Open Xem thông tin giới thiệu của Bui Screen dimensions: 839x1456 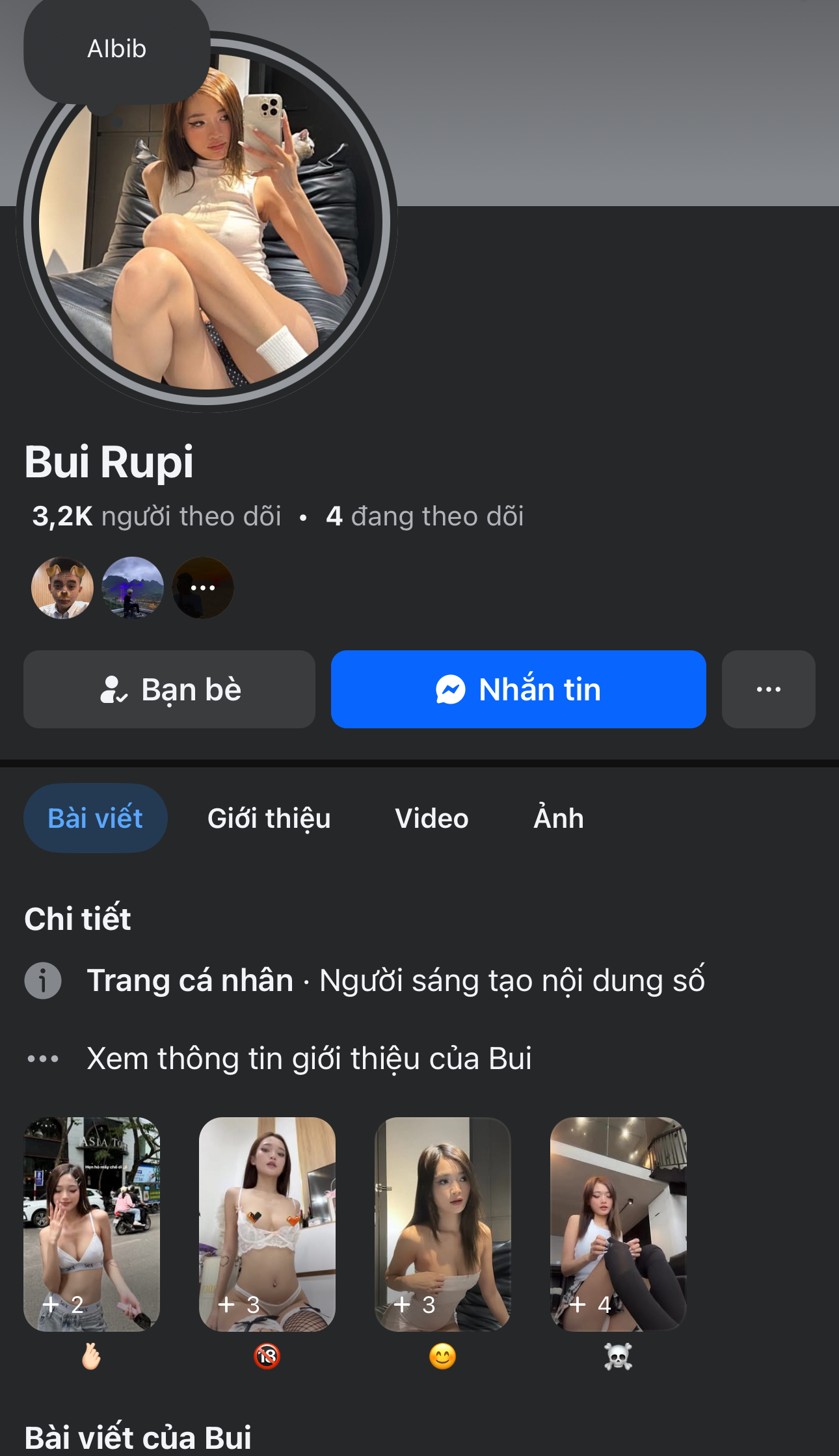point(309,1059)
